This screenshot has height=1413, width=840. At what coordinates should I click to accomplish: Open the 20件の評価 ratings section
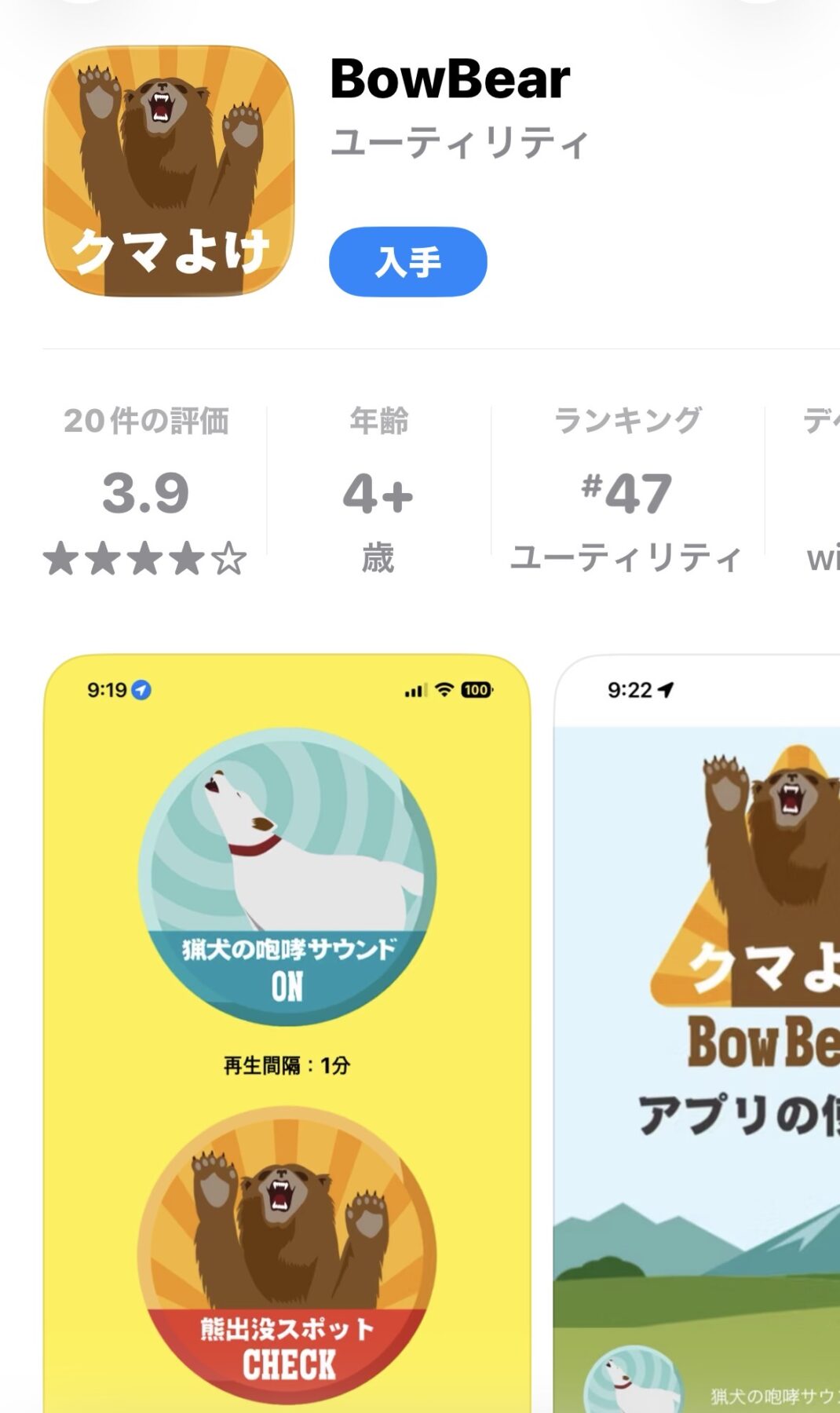point(146,492)
